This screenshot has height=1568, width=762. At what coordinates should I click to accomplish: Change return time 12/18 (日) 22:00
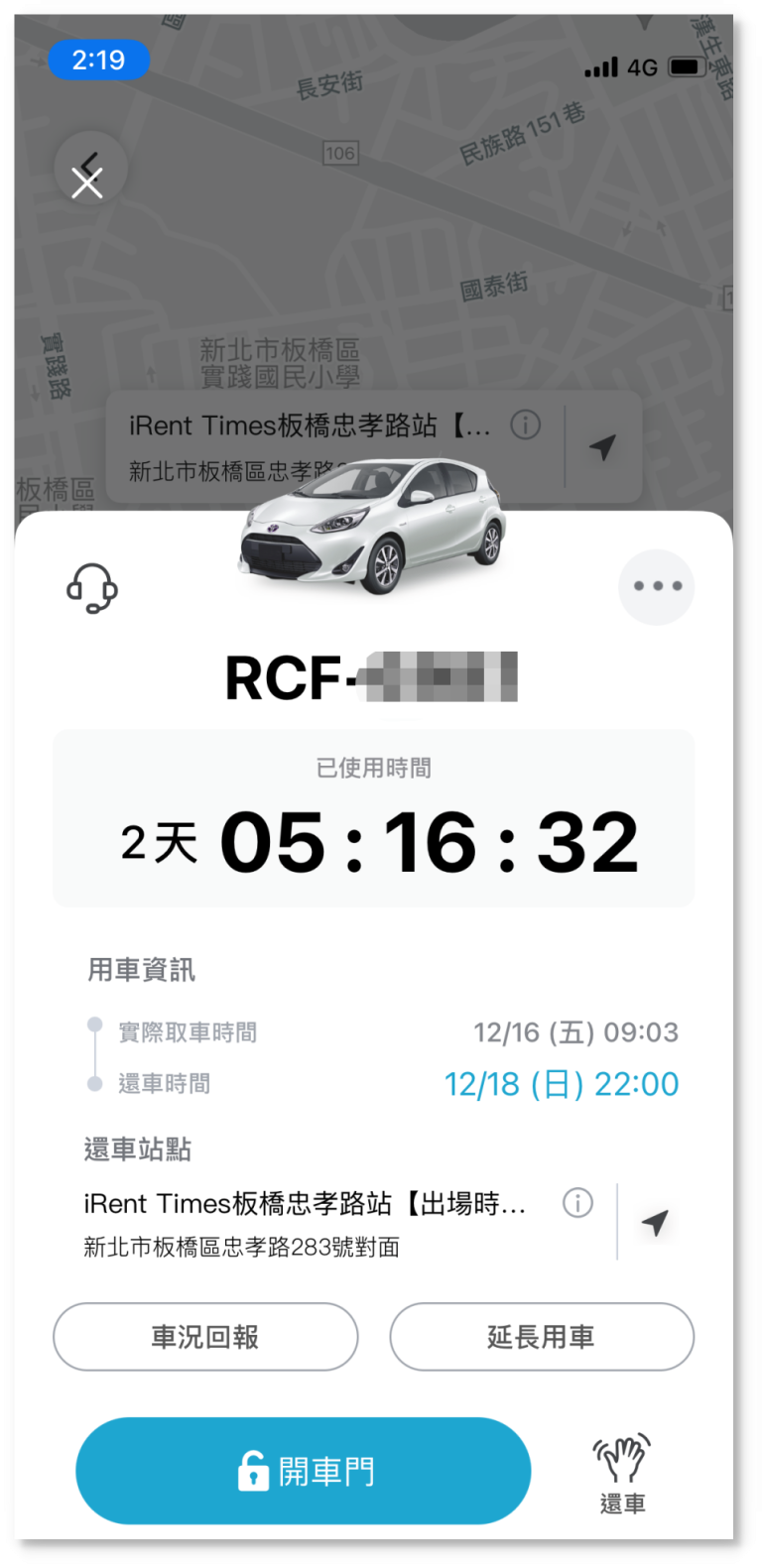pos(562,1084)
